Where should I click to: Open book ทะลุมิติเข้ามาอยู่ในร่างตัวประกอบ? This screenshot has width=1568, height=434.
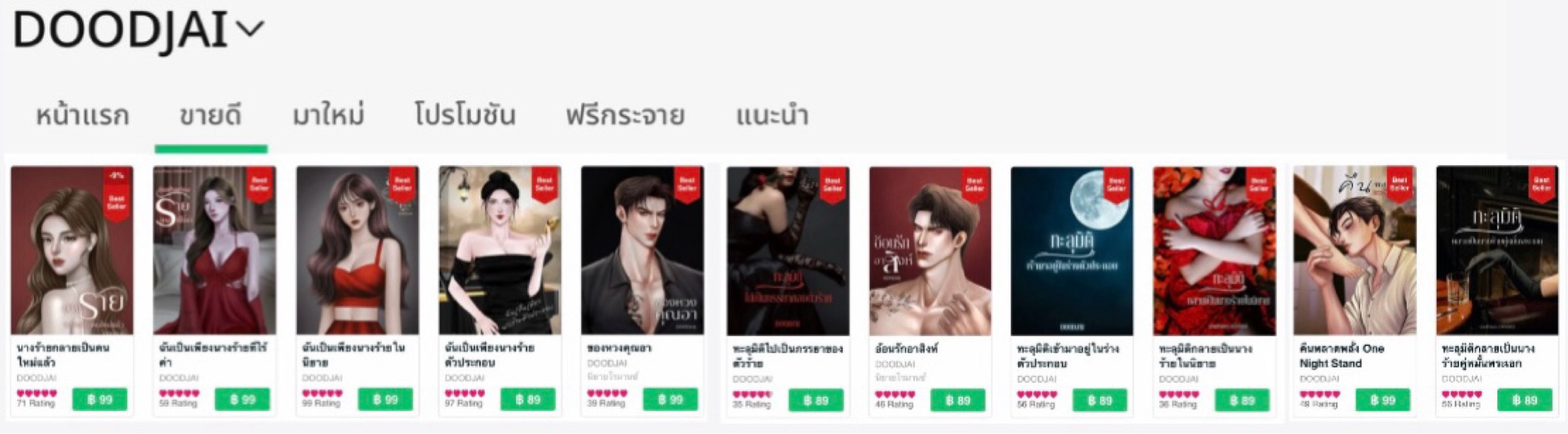pos(1071,251)
